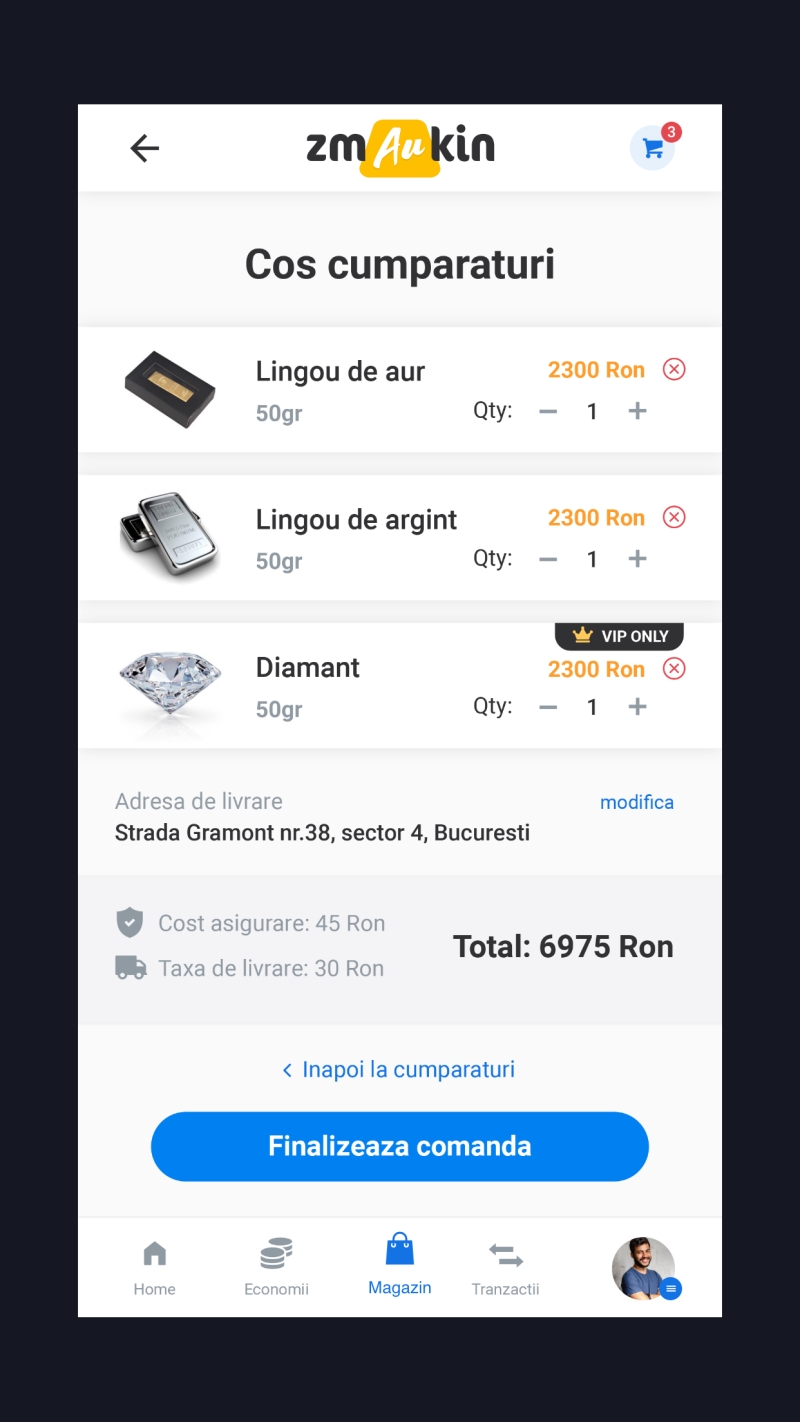The width and height of the screenshot is (800, 1422).
Task: Open the Economii coins icon
Action: coord(276,1252)
